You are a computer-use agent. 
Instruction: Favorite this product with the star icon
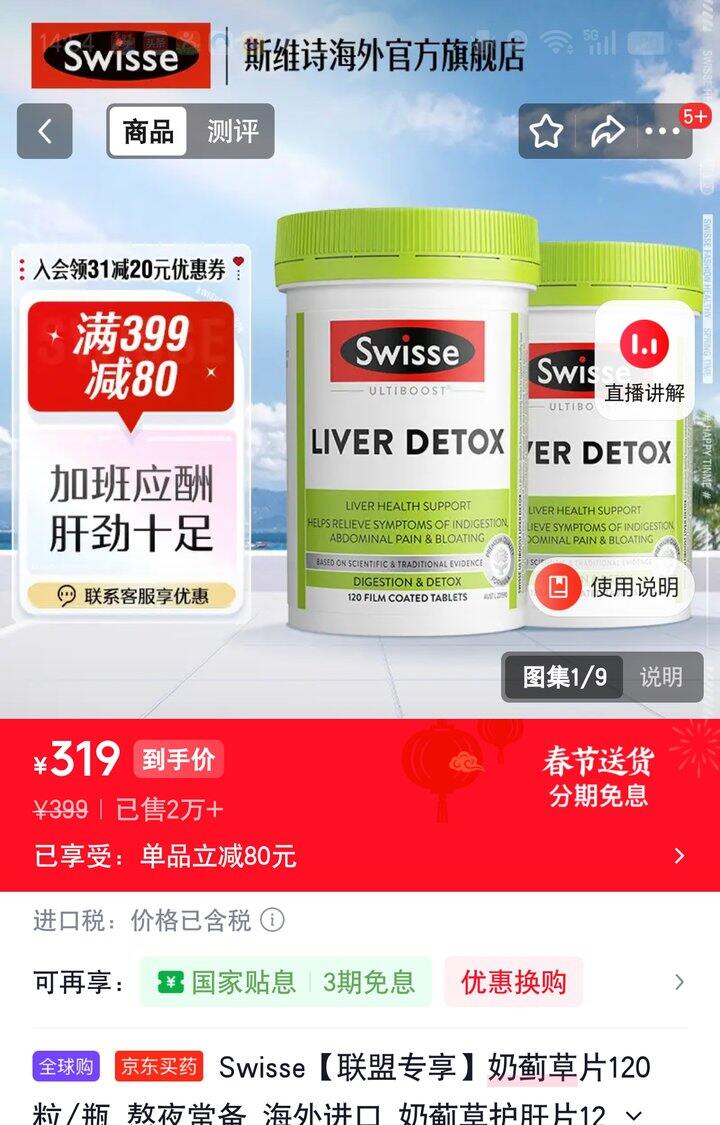point(546,131)
